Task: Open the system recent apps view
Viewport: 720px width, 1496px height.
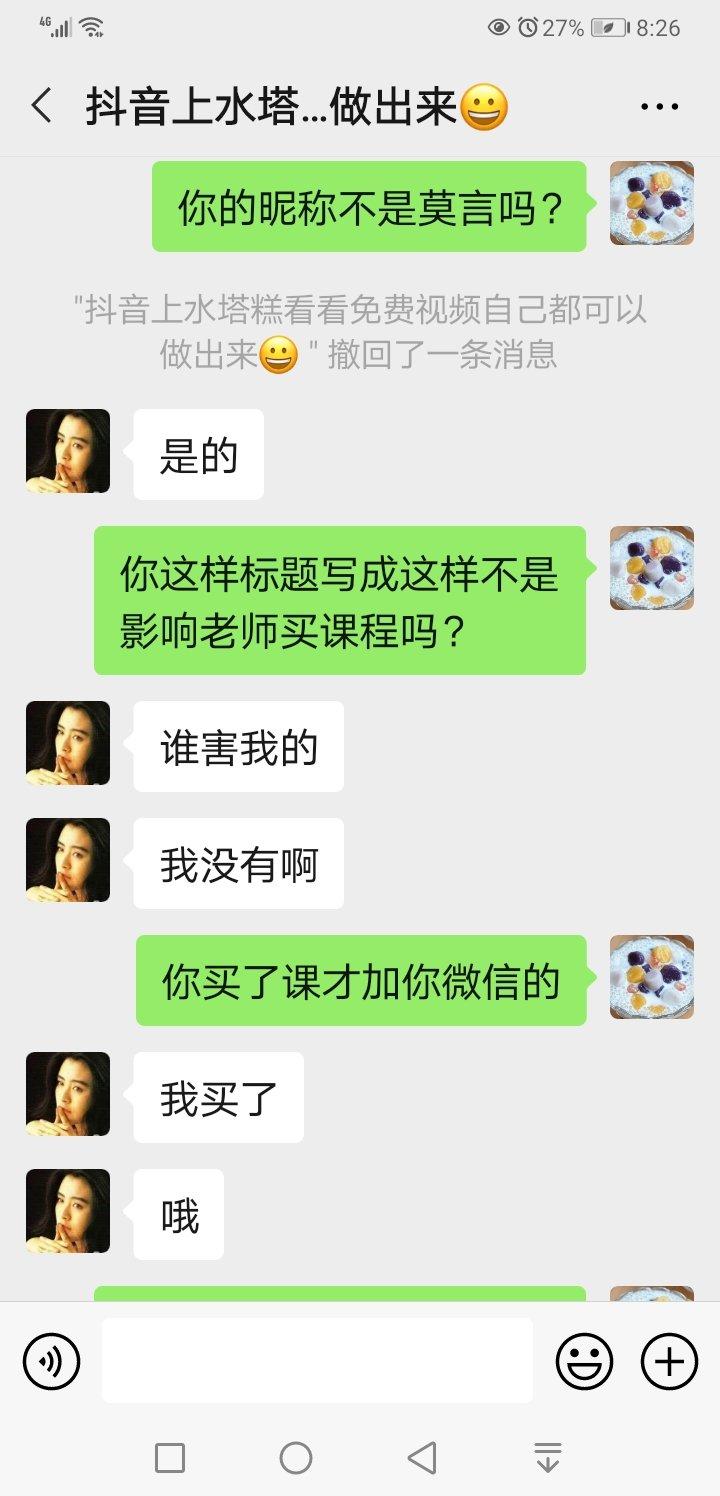Action: pos(170,1458)
